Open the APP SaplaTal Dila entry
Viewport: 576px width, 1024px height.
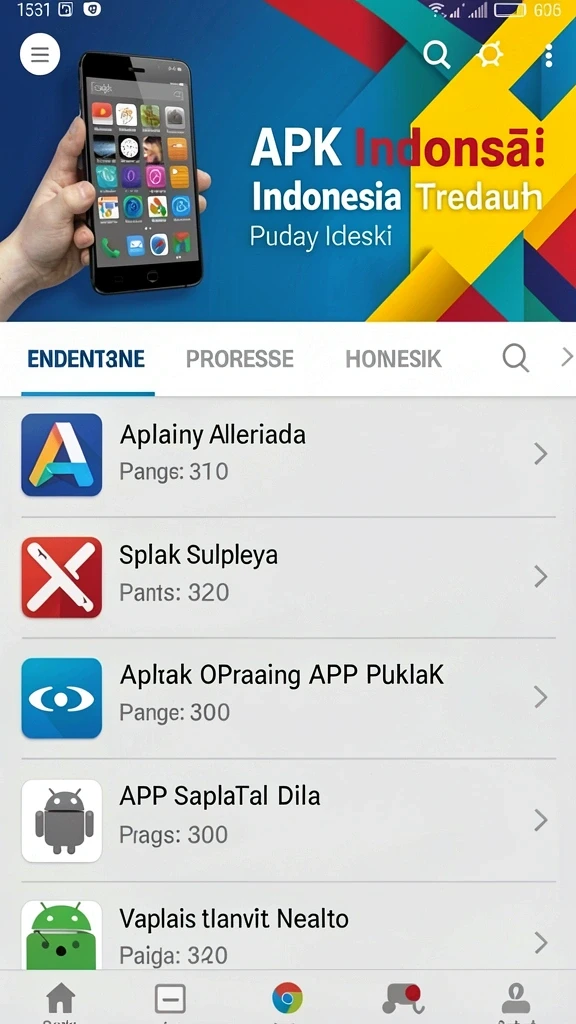288,820
